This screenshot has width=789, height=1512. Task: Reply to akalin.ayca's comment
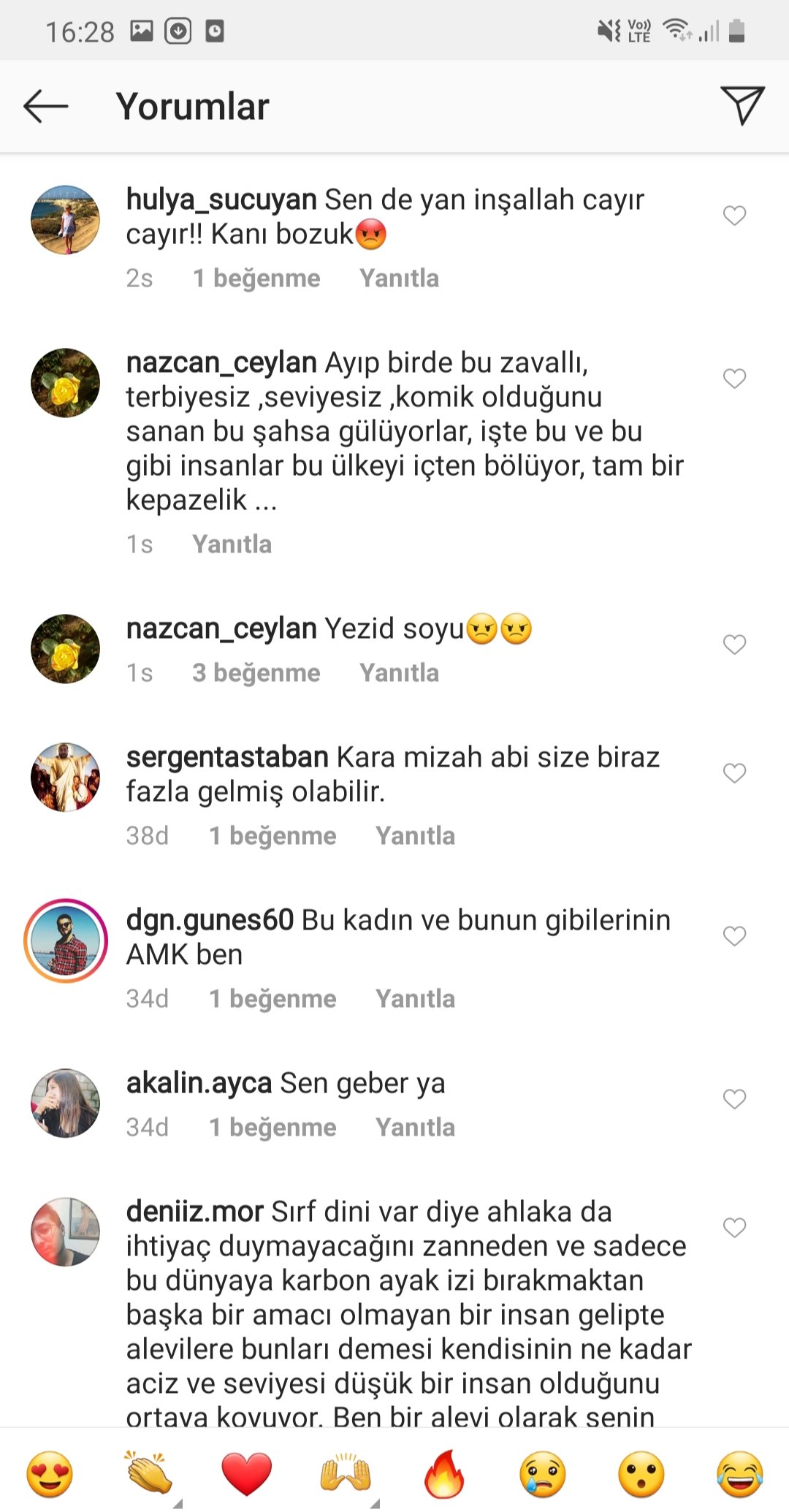click(415, 1128)
